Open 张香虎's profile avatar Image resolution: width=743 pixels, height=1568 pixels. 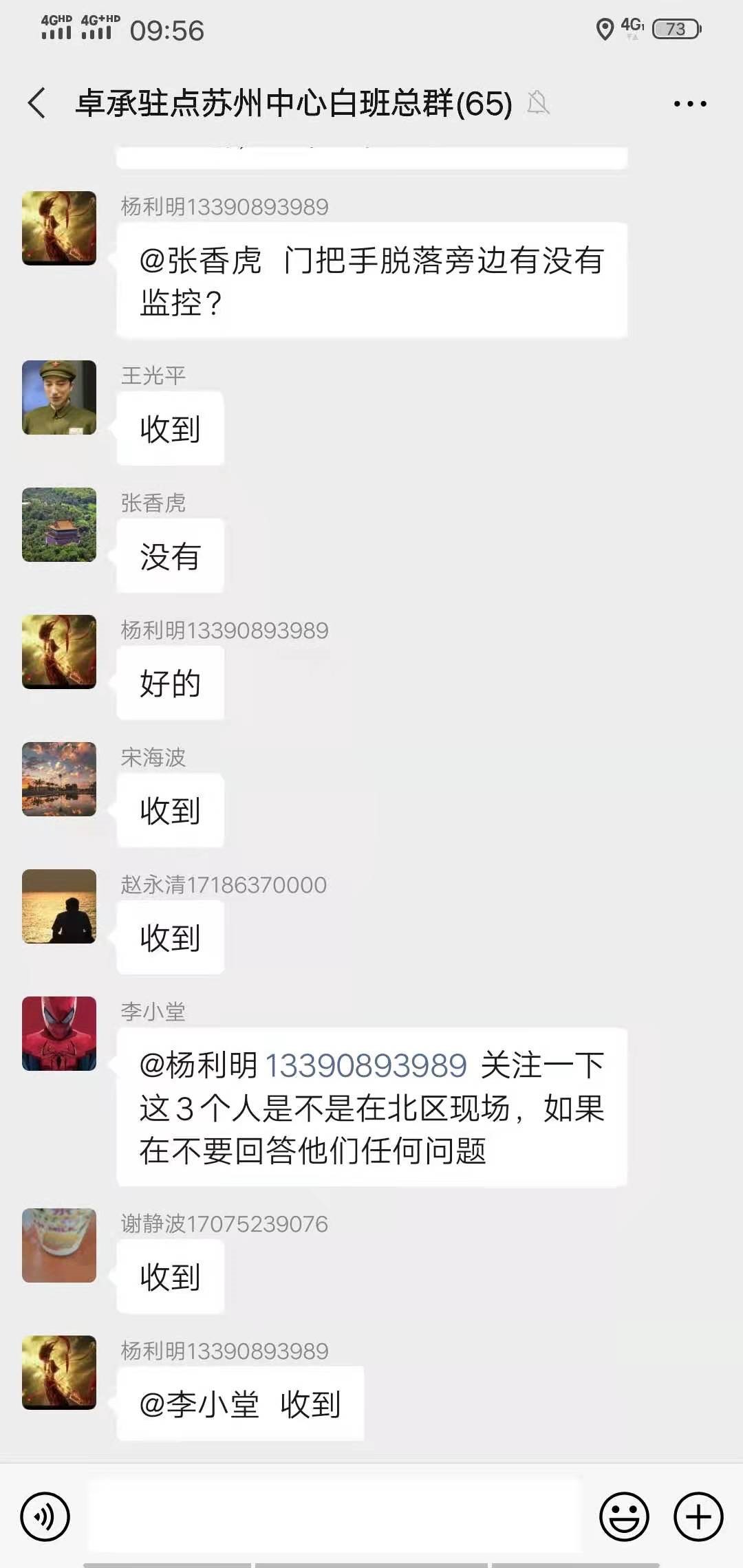coord(59,525)
